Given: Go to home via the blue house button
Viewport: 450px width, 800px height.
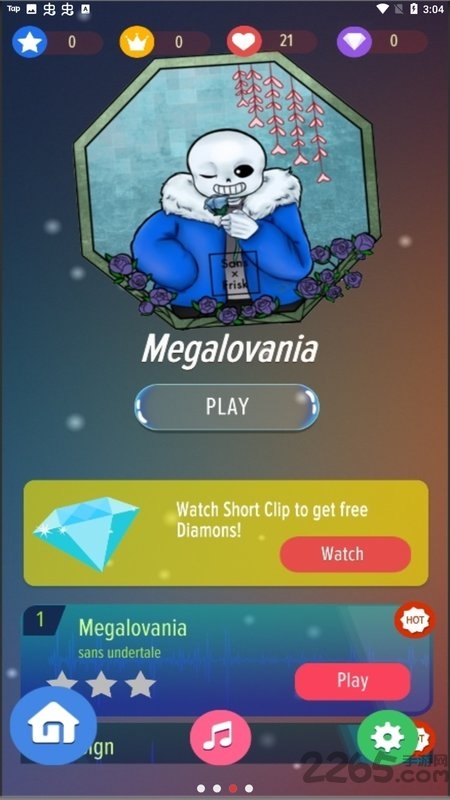Looking at the screenshot, I should [x=54, y=725].
